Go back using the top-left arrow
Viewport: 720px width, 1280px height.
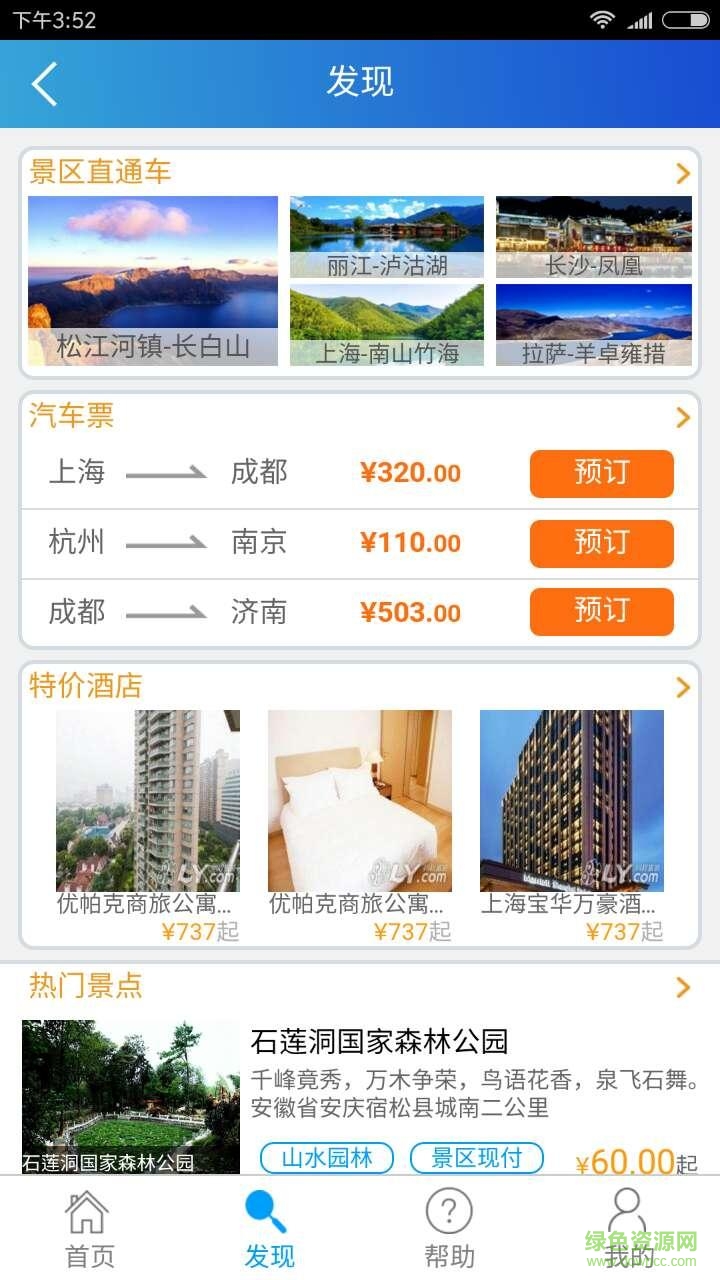[x=45, y=83]
